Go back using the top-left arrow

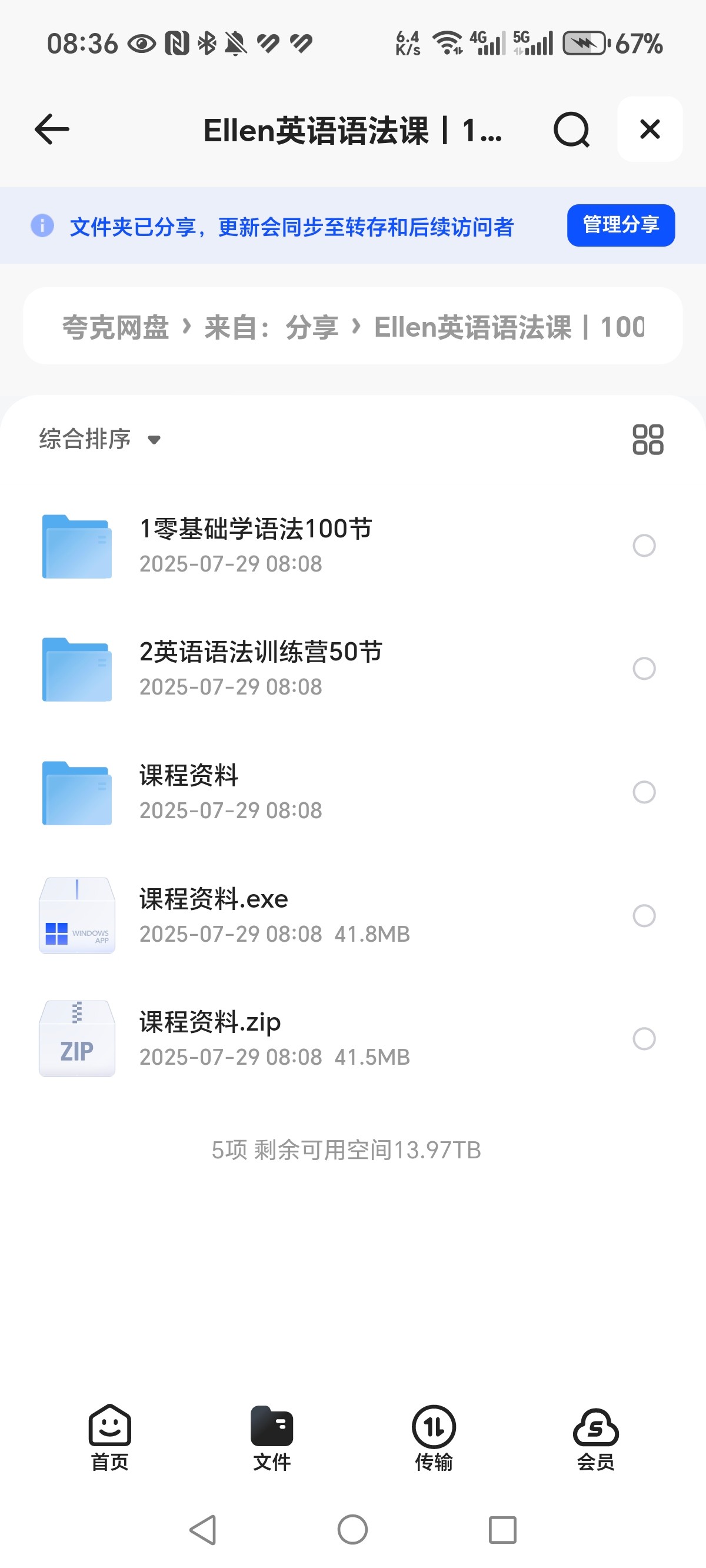pos(52,129)
